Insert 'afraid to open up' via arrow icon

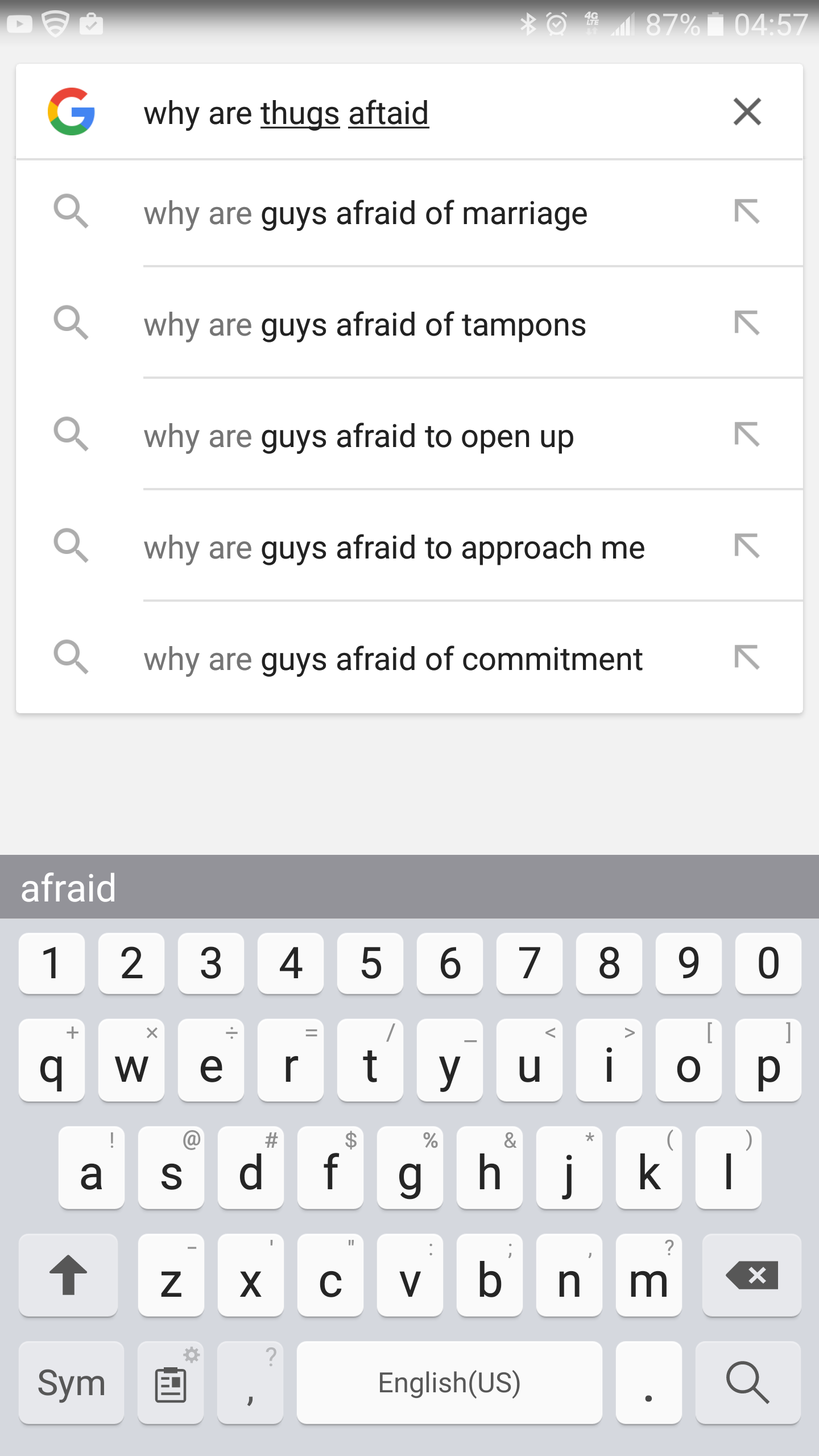[747, 435]
